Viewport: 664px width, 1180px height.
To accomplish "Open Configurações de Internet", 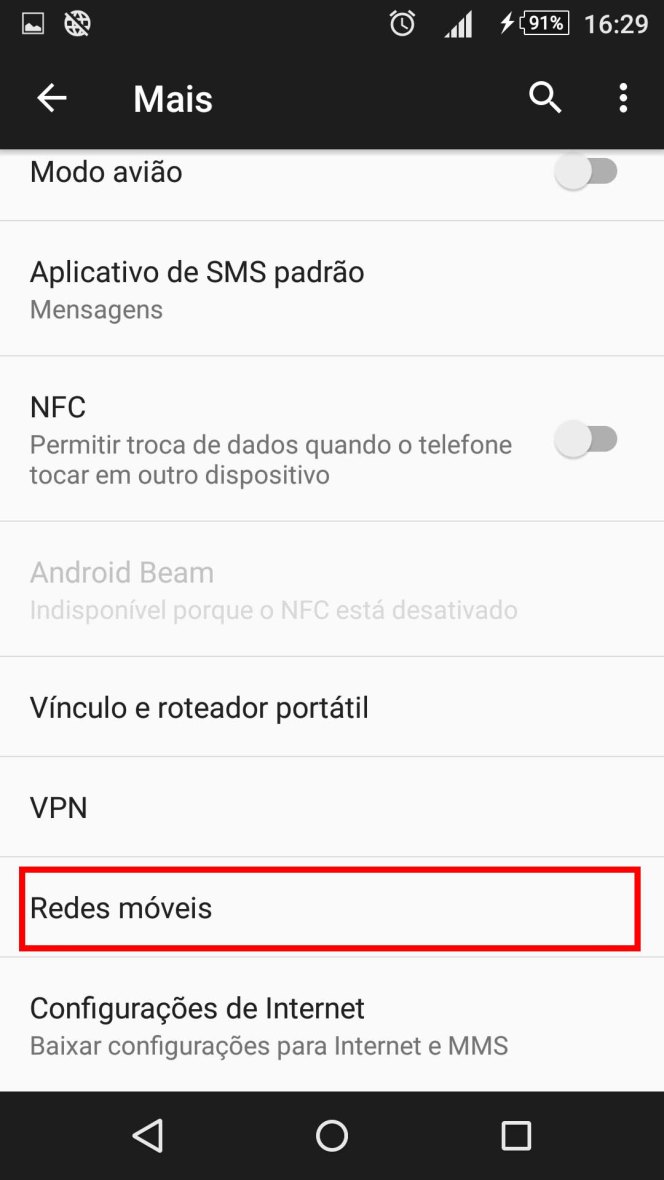I will coord(197,1025).
